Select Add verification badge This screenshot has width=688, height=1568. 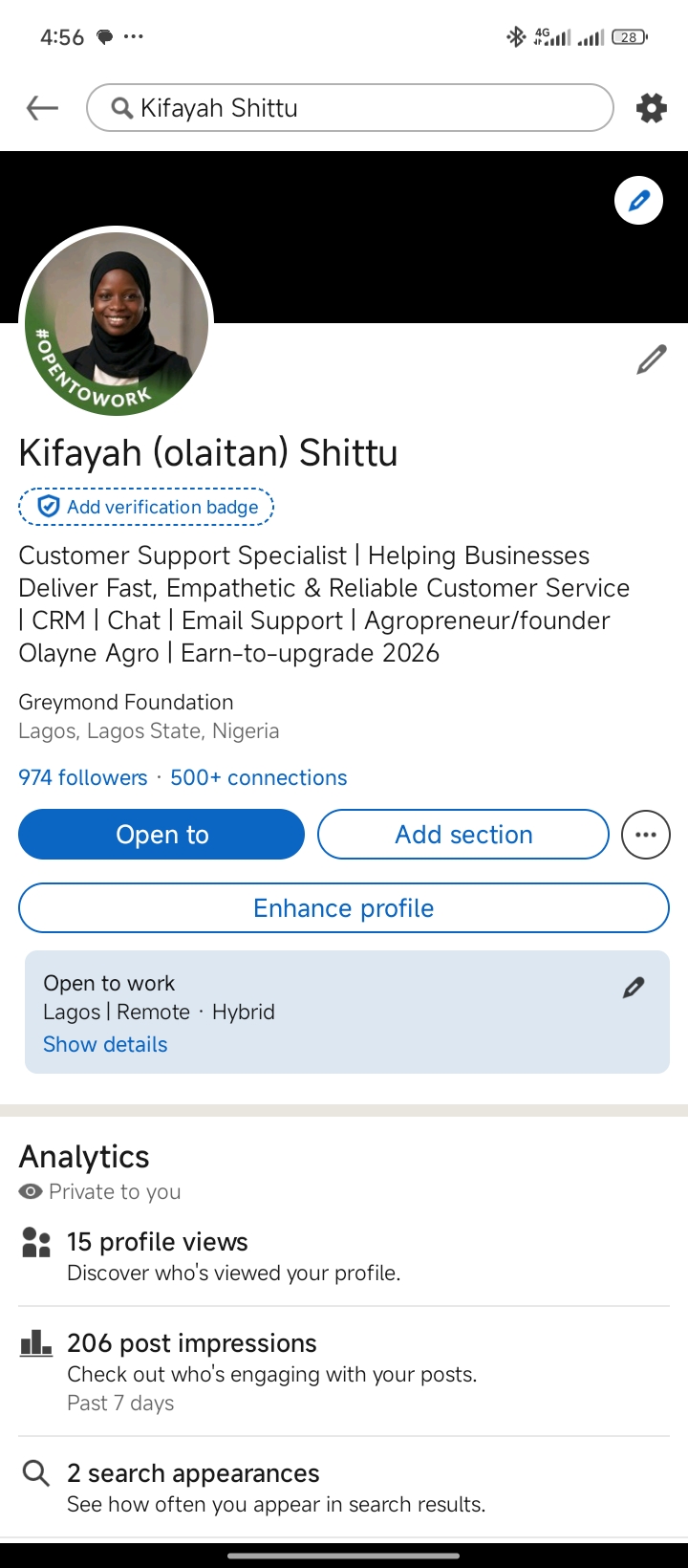(x=145, y=506)
